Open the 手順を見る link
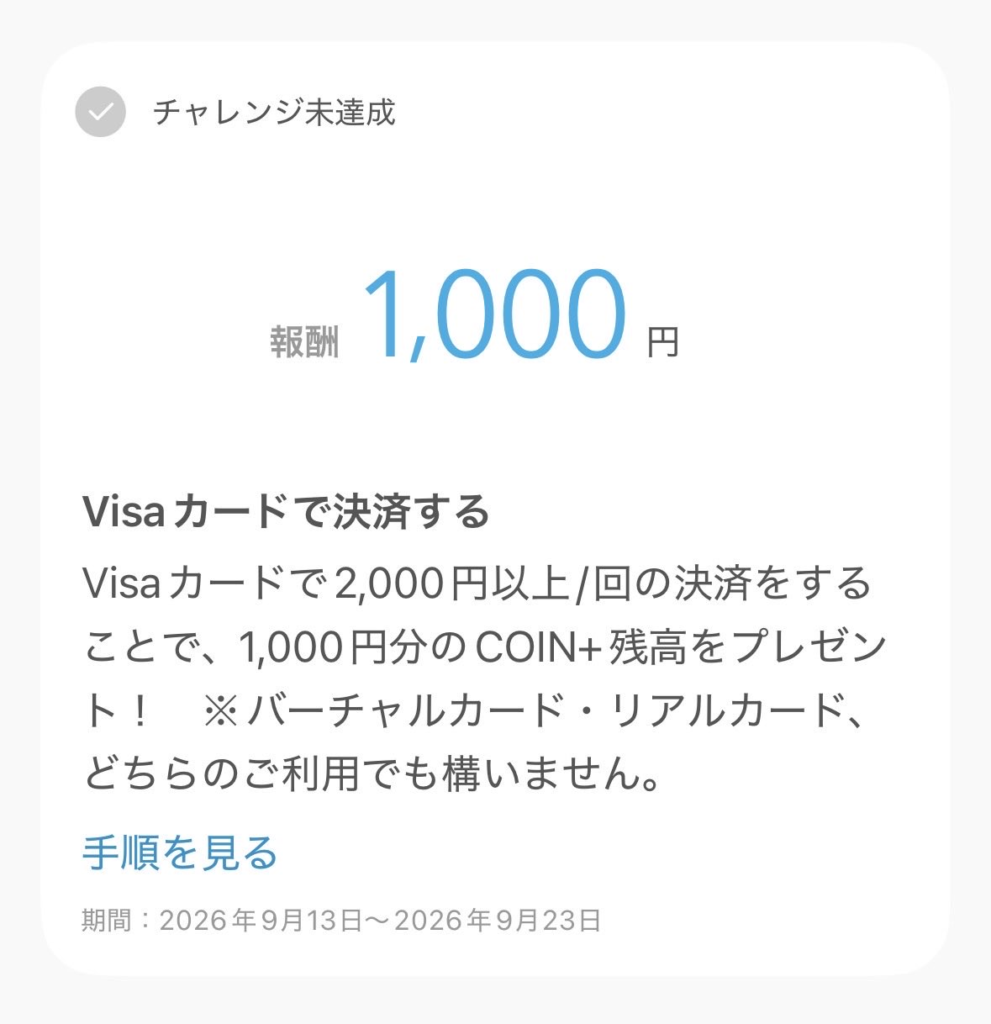Screen dimensions: 991x1024 point(180,853)
